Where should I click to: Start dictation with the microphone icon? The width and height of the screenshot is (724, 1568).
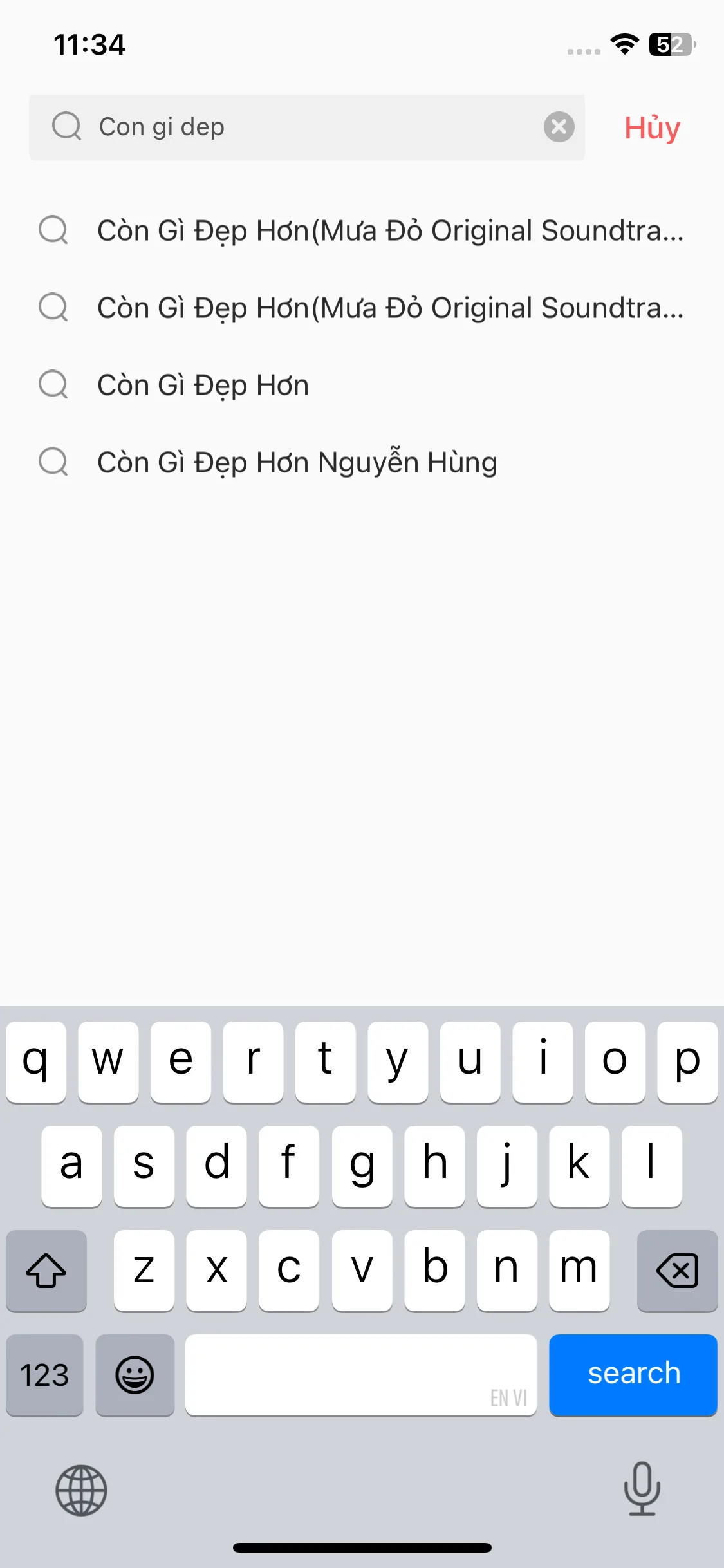pyautogui.click(x=642, y=1489)
